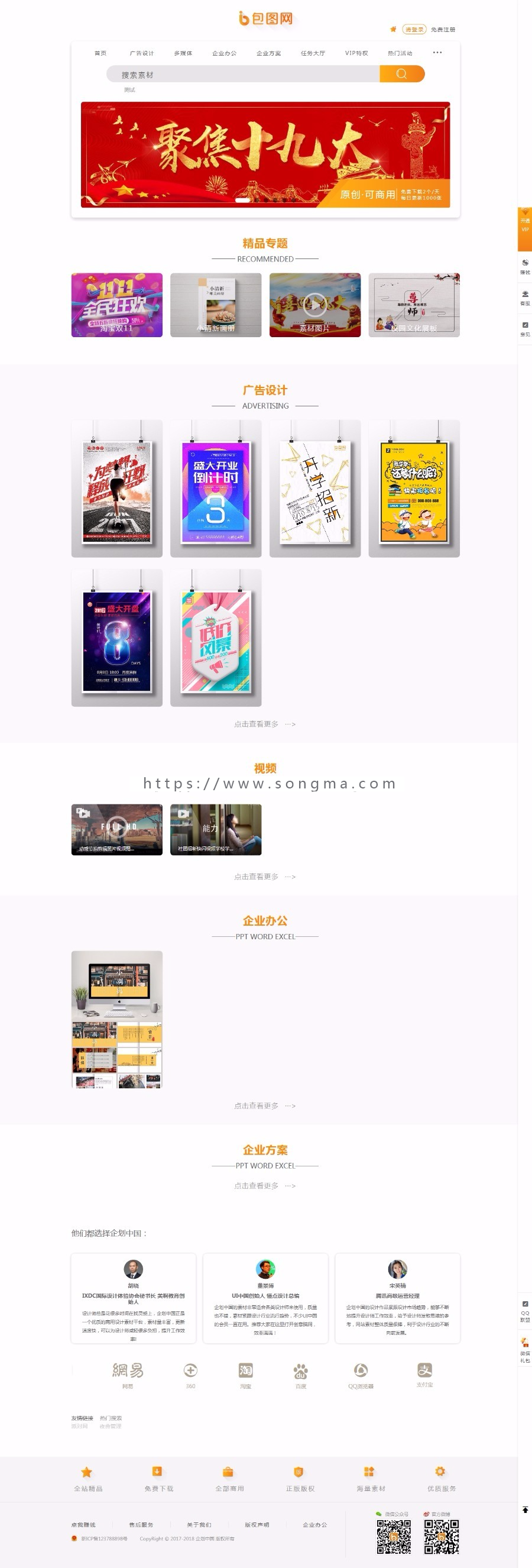Select the VIP特权 navigation menu item
This screenshot has width=532, height=1568.
(357, 53)
